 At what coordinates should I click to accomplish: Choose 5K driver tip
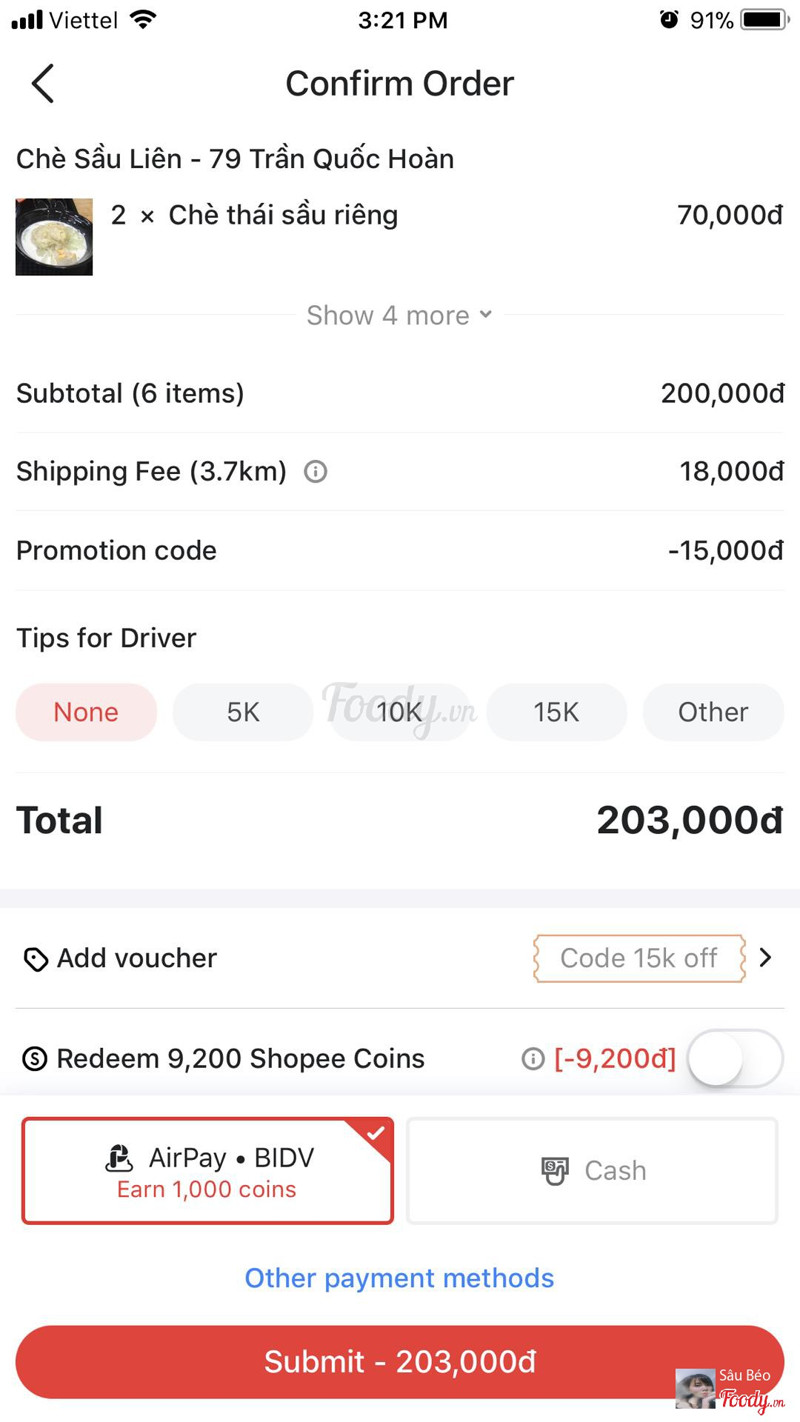click(x=243, y=712)
